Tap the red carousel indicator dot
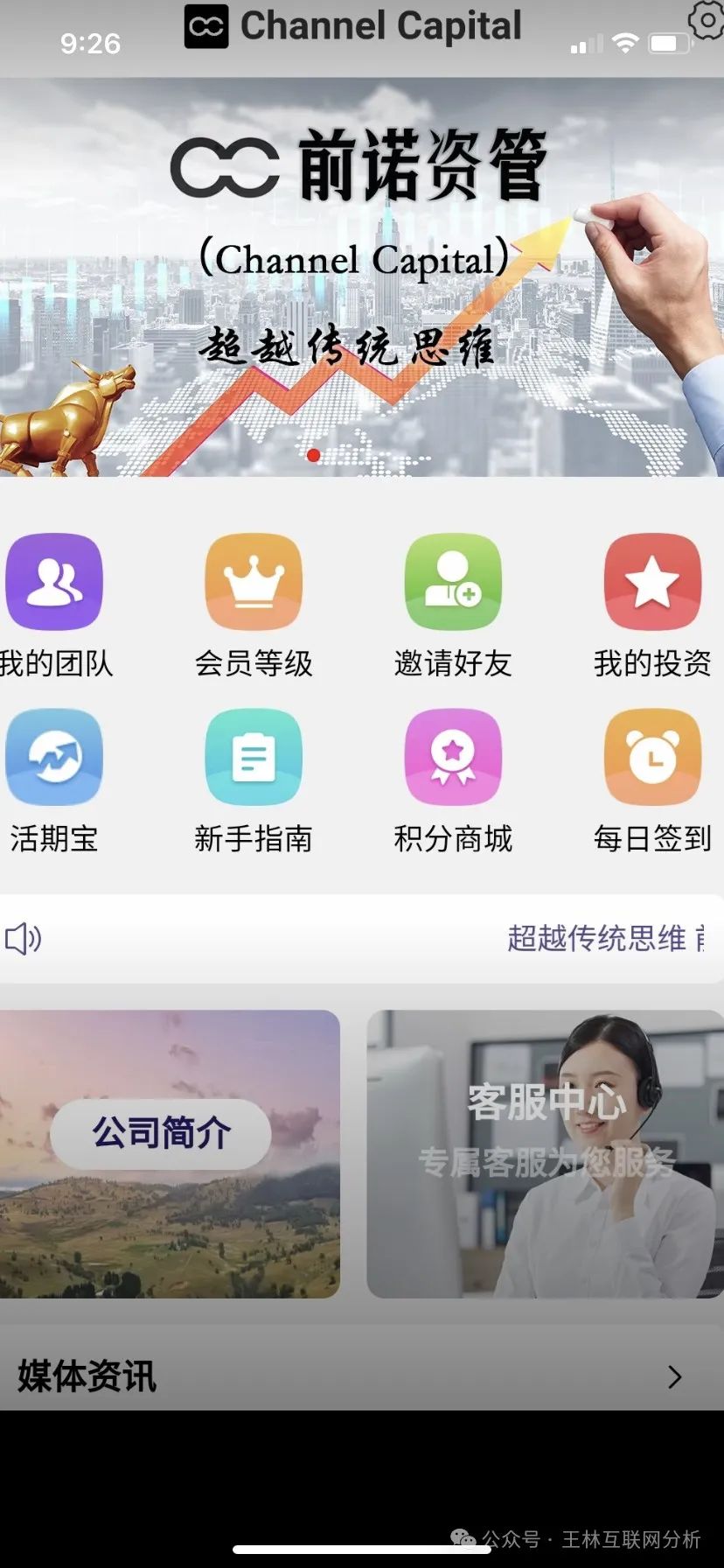Screen dimensions: 724x1568 click(x=312, y=454)
